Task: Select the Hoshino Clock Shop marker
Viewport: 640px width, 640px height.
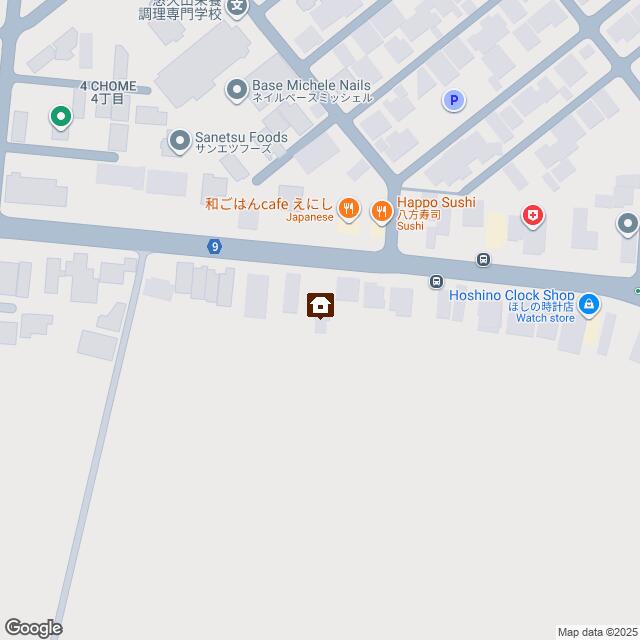Action: (589, 303)
